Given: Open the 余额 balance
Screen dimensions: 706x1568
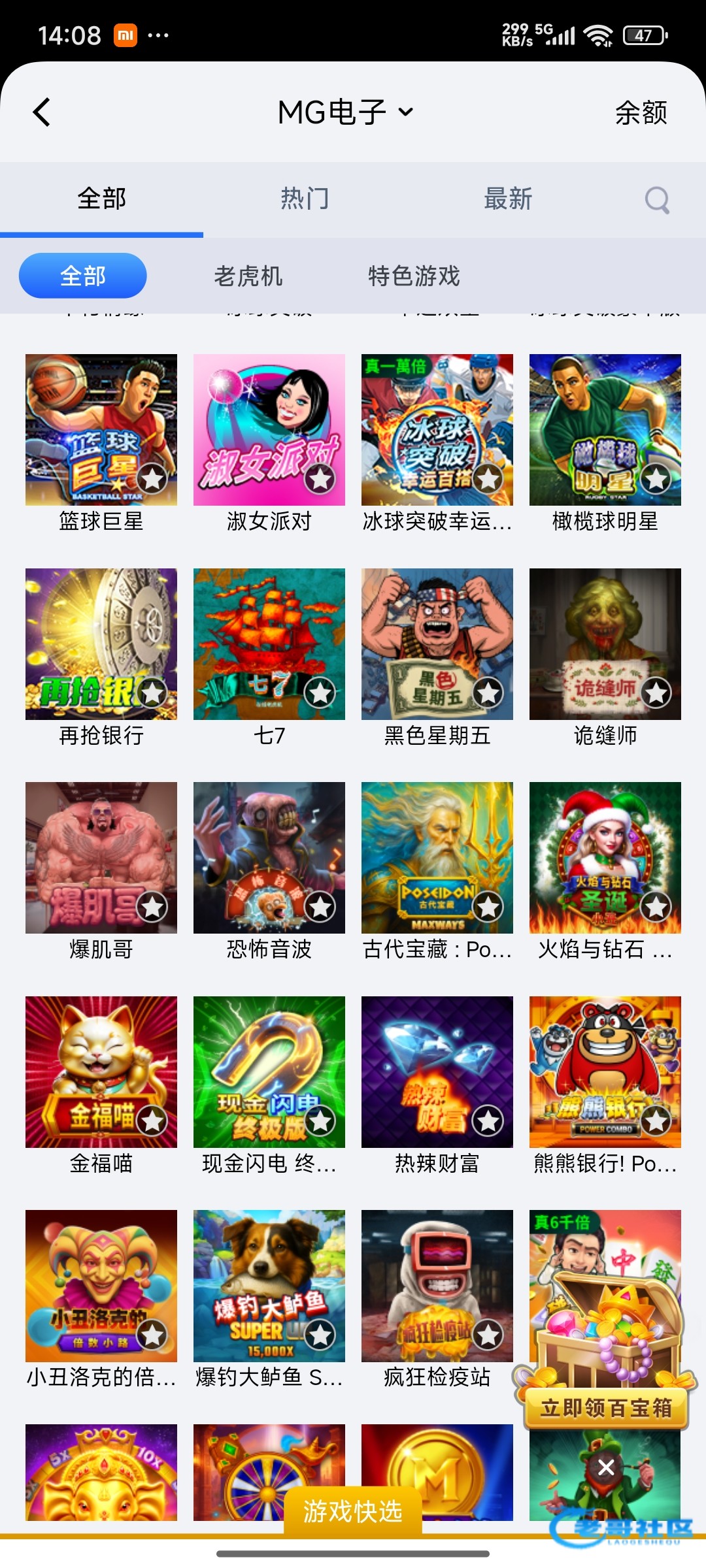Looking at the screenshot, I should click(640, 113).
